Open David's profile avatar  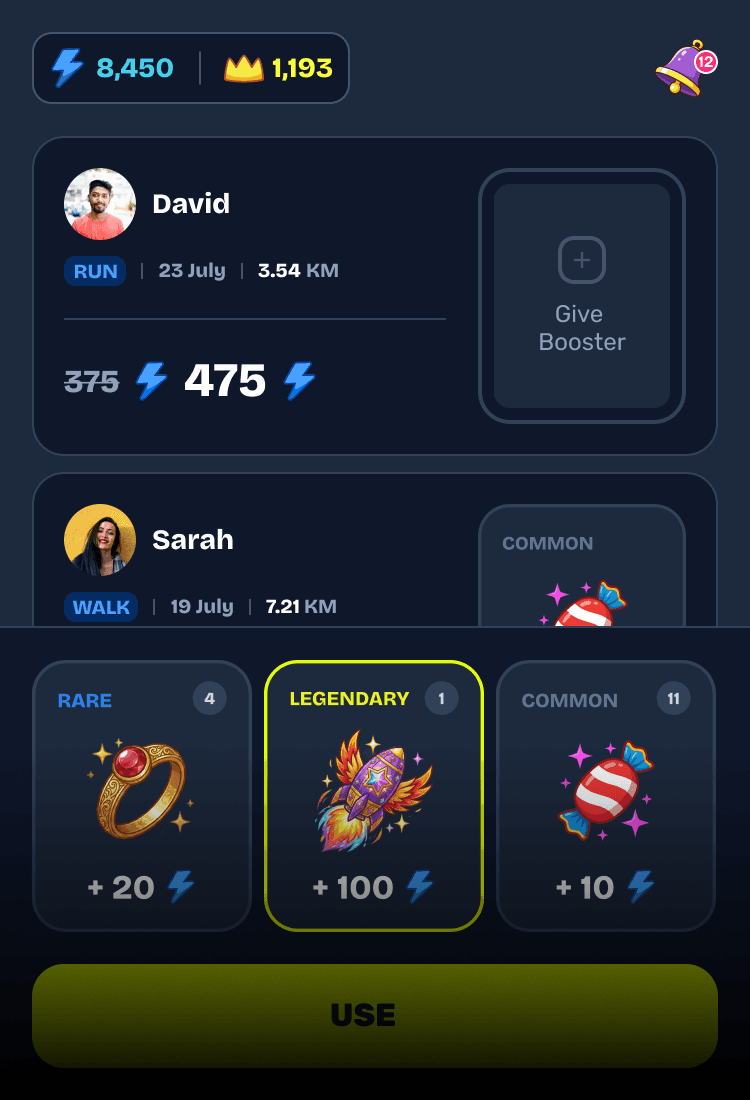[101, 203]
